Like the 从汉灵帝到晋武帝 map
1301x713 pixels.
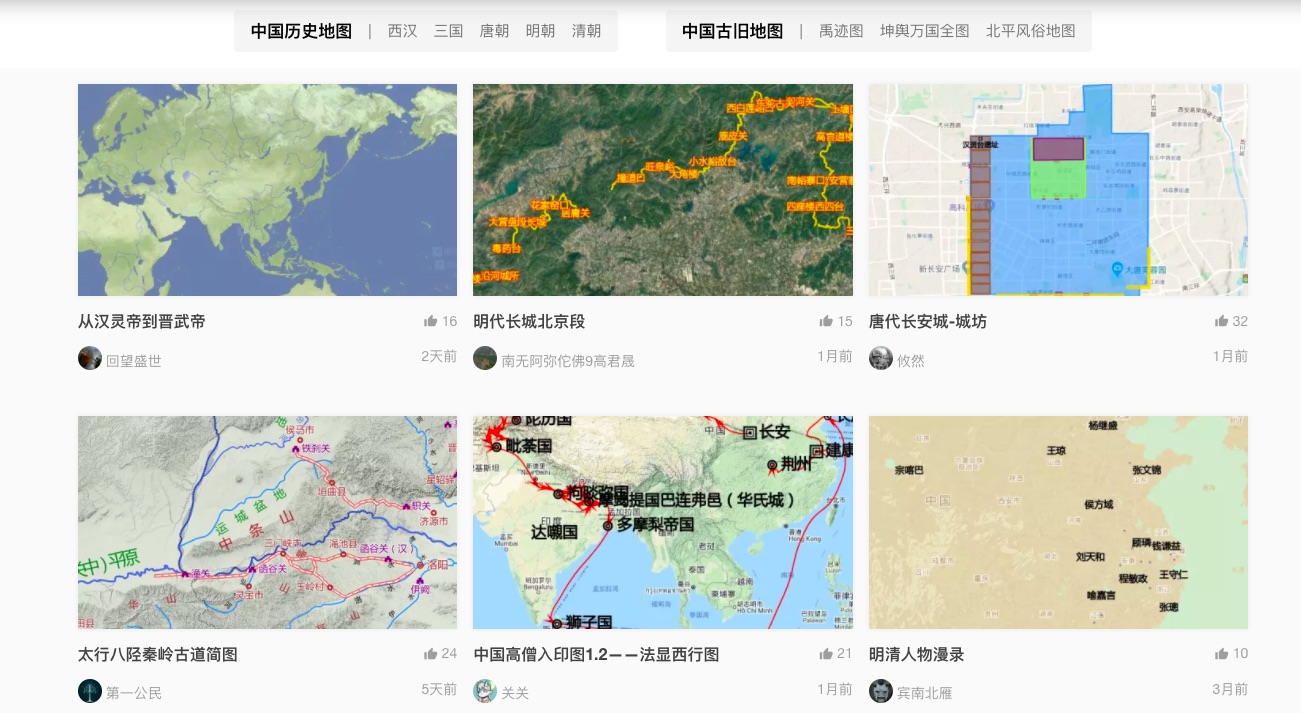tap(431, 321)
